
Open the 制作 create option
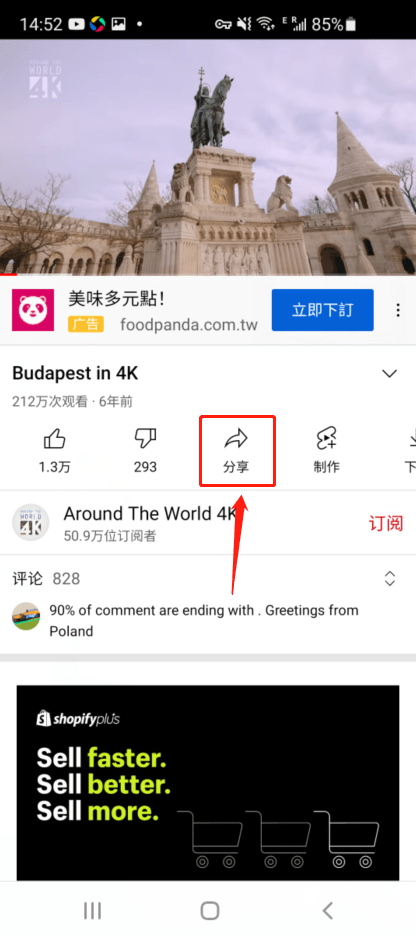click(x=326, y=451)
